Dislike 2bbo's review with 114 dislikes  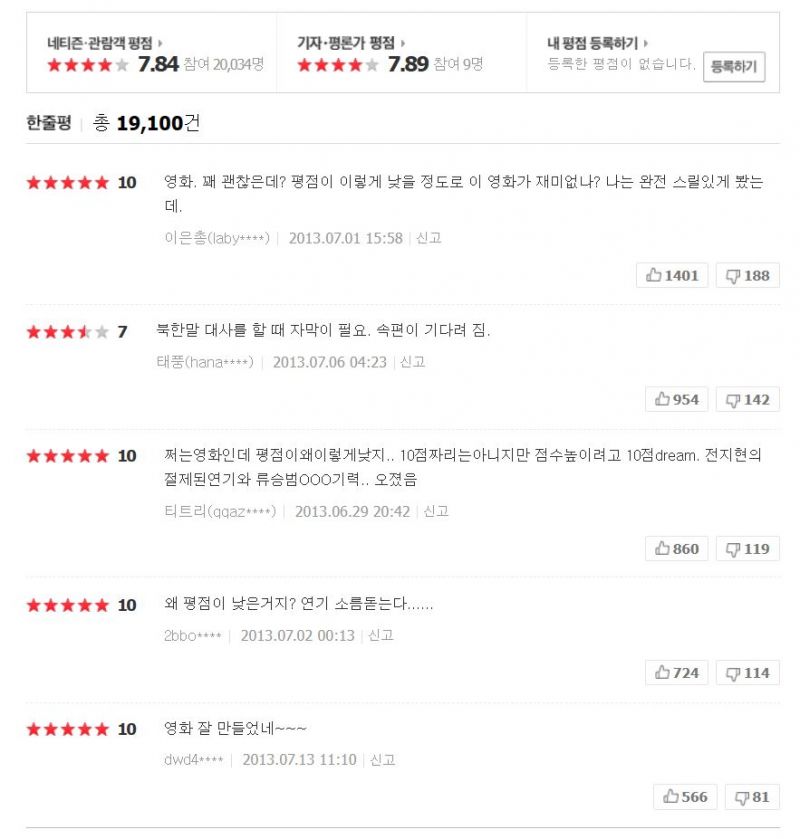click(747, 672)
